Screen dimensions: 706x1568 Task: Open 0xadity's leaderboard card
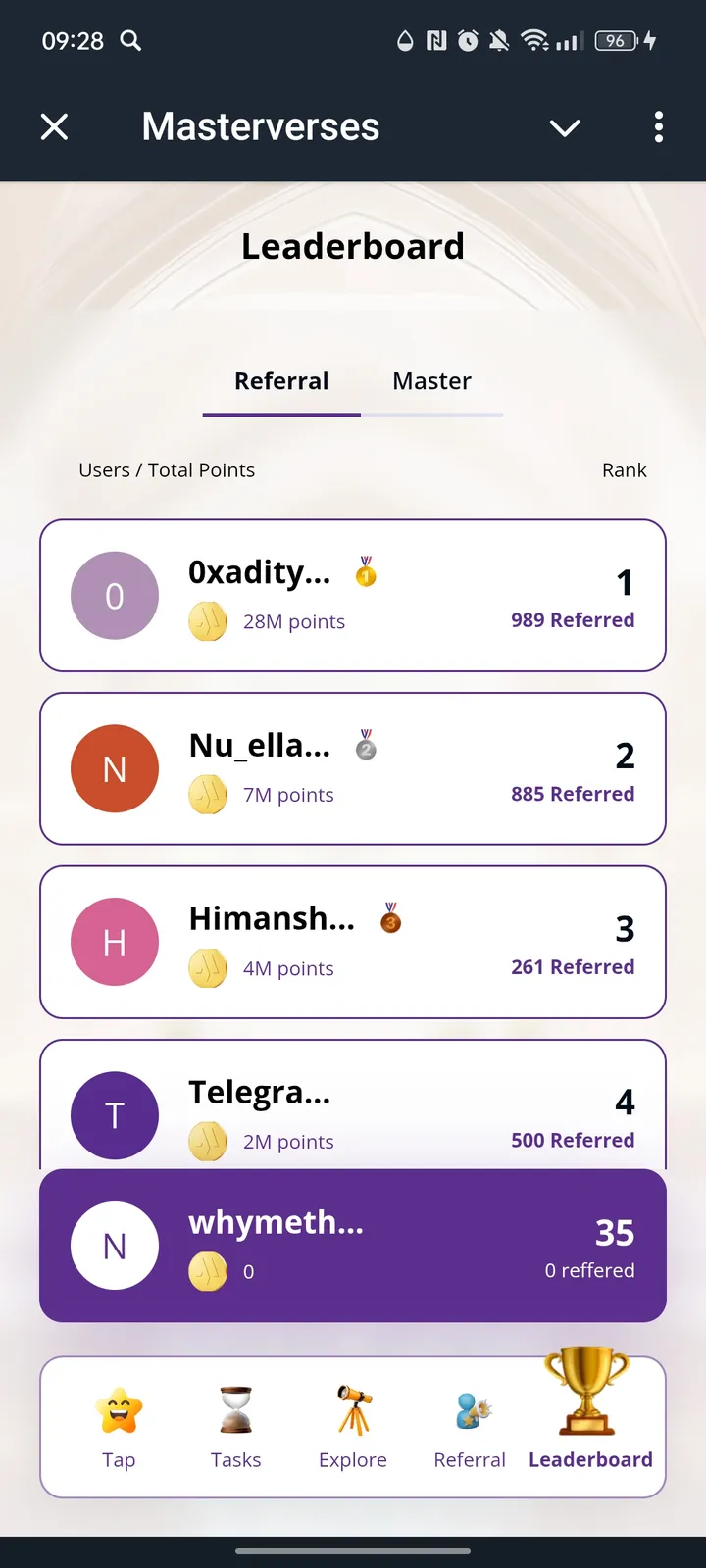click(353, 596)
